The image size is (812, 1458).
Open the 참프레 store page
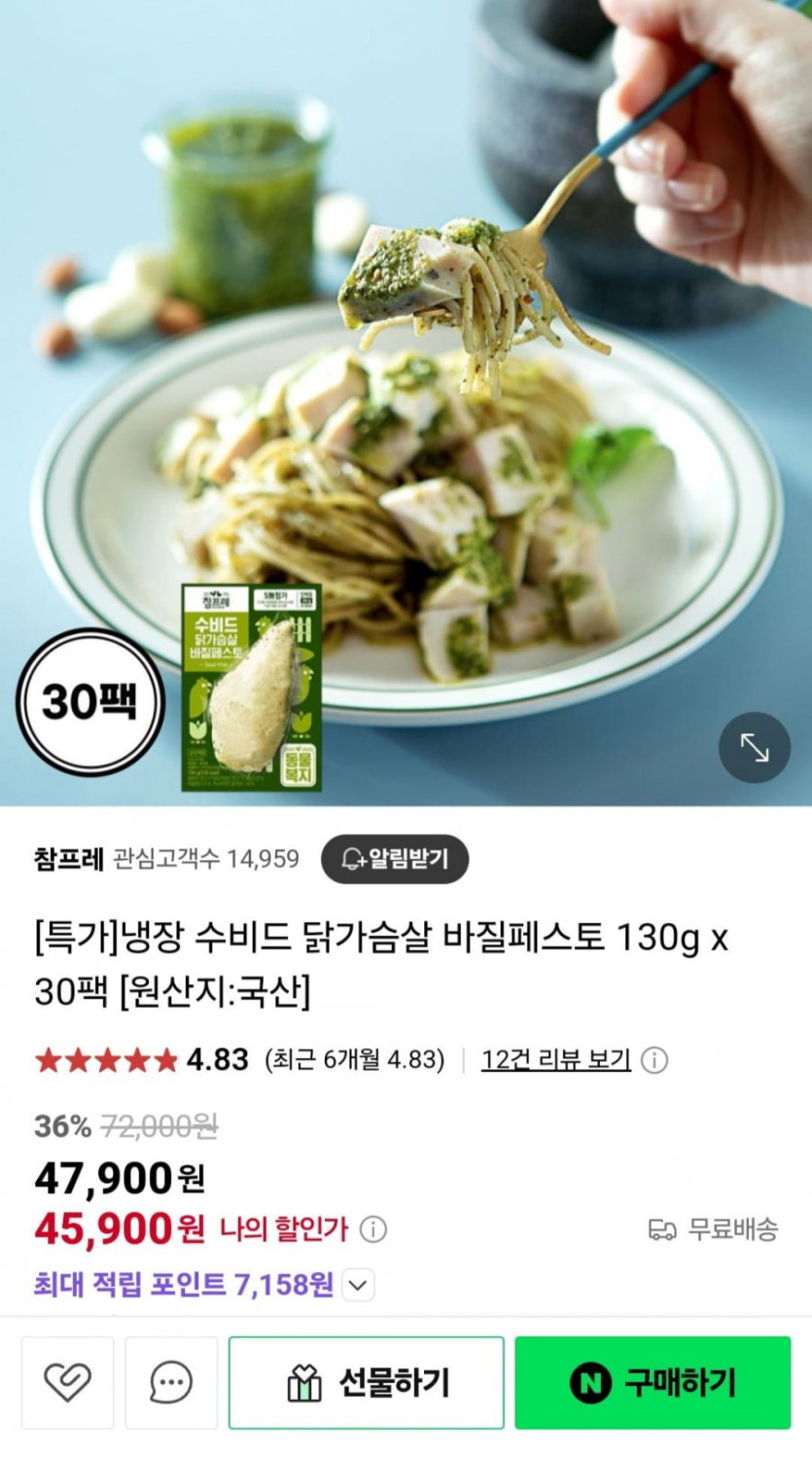click(68, 859)
